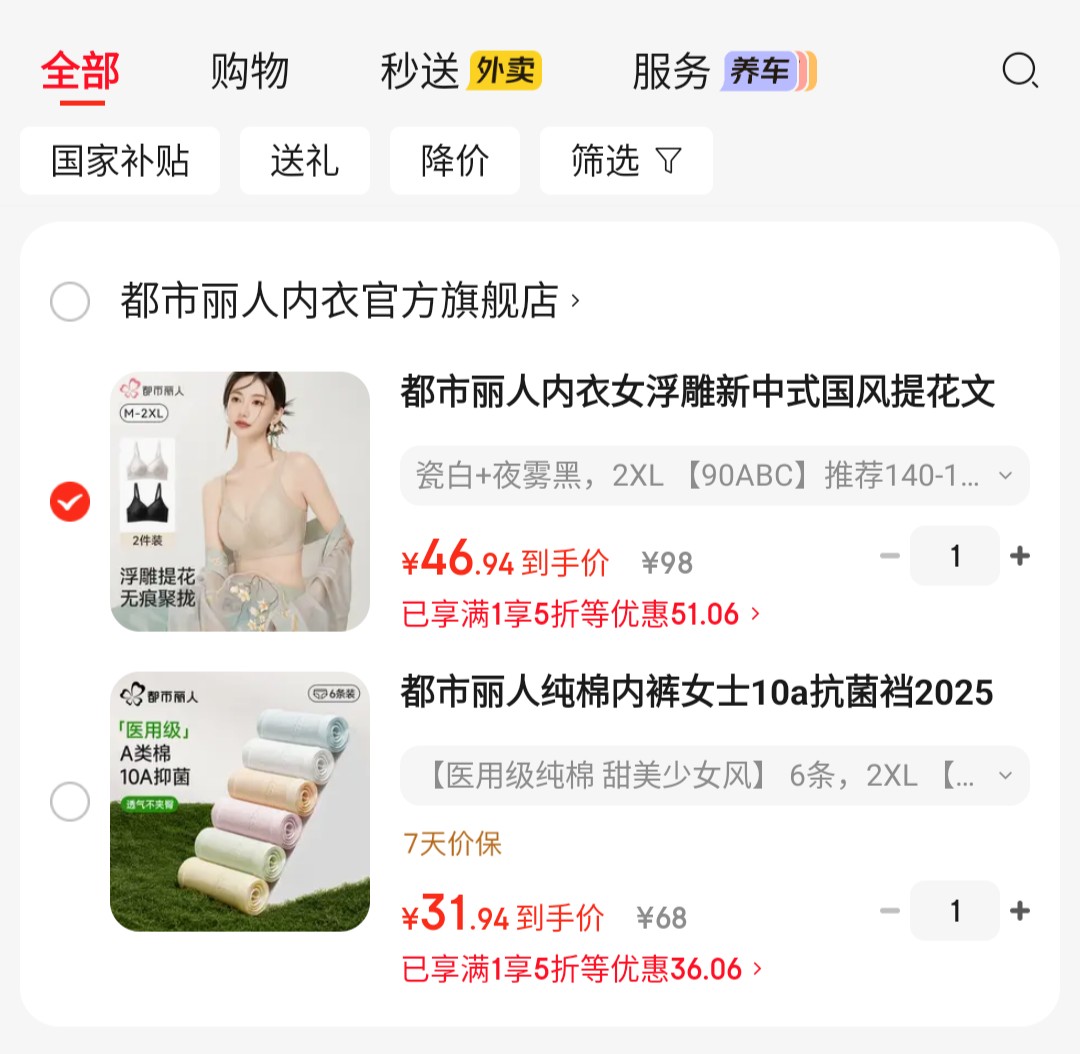Viewport: 1080px width, 1054px height.
Task: Switch to the 购物 tab
Action: point(250,72)
